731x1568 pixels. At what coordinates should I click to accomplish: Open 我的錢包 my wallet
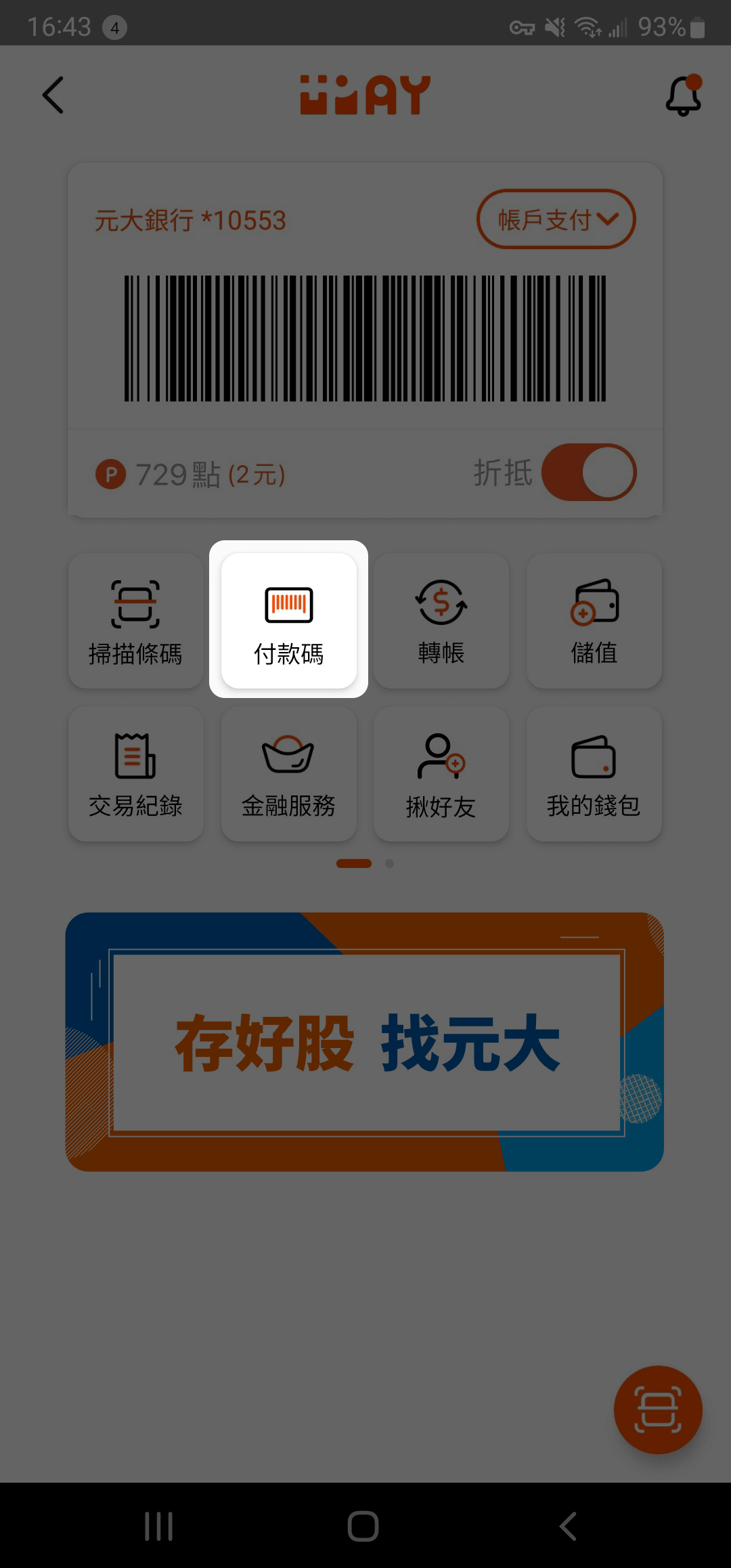click(x=594, y=774)
